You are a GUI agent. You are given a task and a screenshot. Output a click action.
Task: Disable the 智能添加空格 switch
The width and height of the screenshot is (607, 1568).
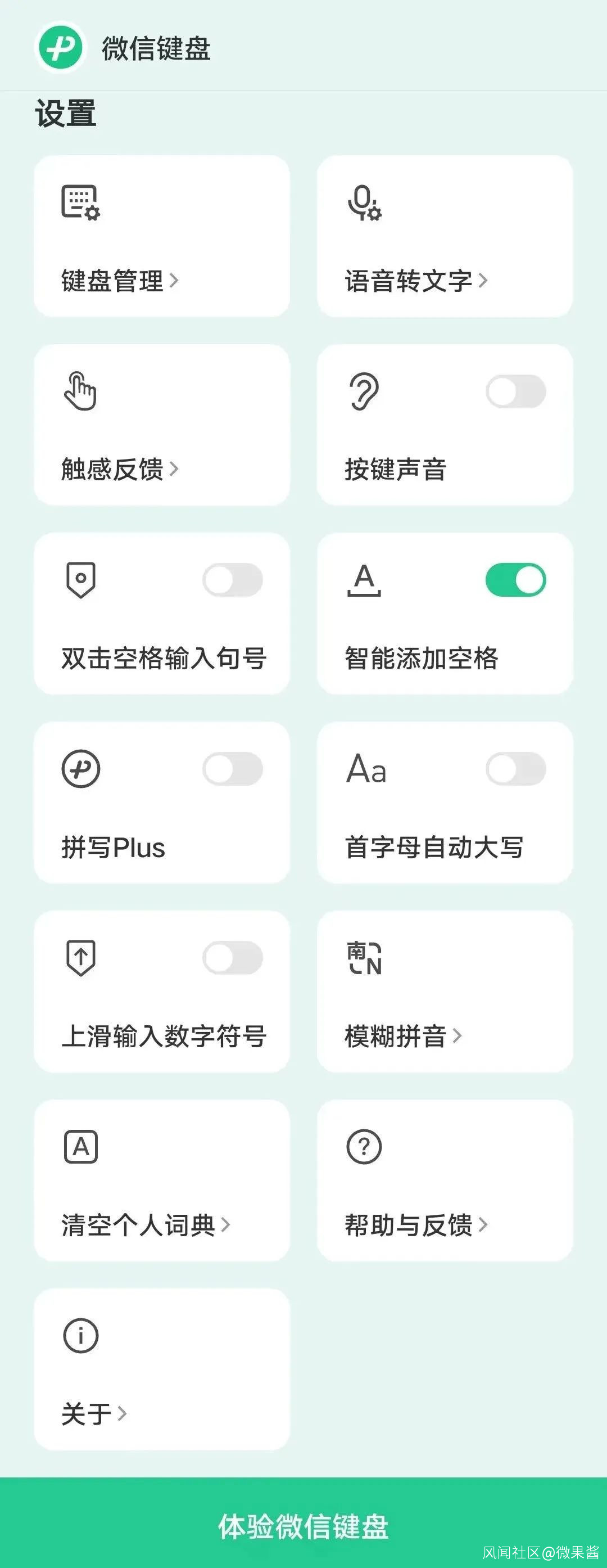click(x=515, y=580)
